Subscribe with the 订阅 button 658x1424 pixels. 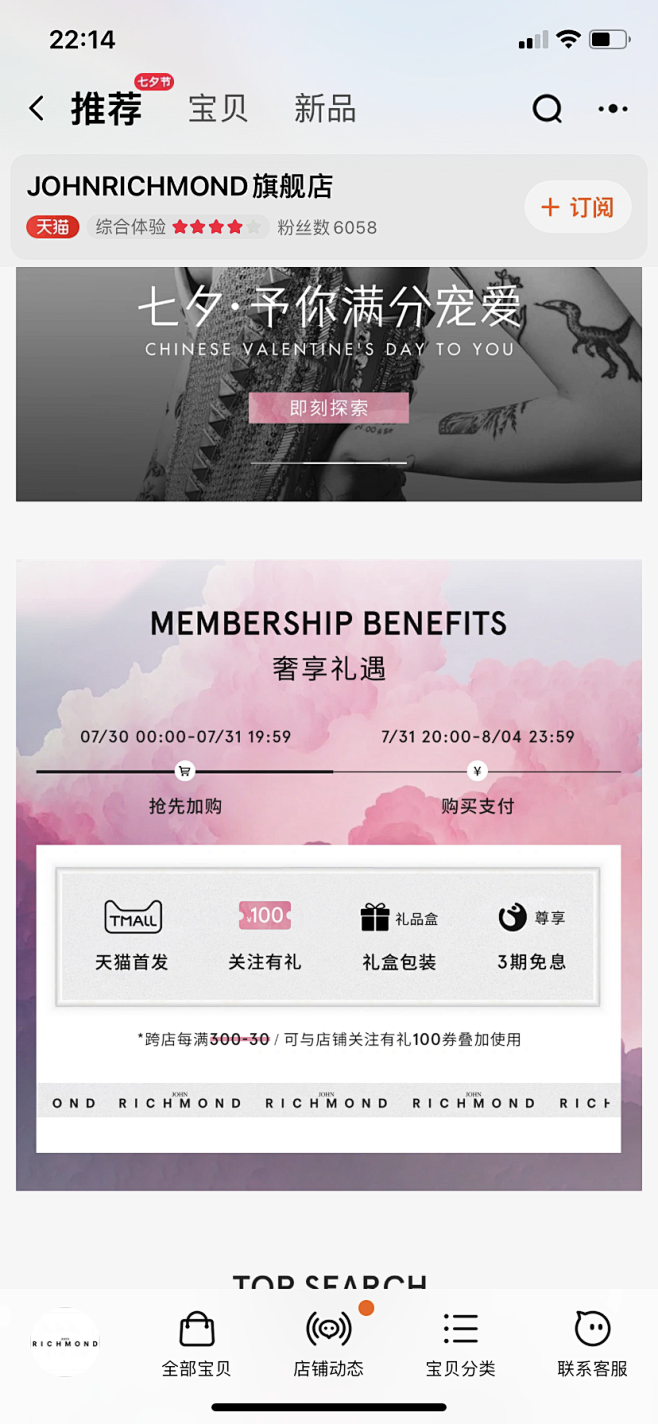(578, 207)
